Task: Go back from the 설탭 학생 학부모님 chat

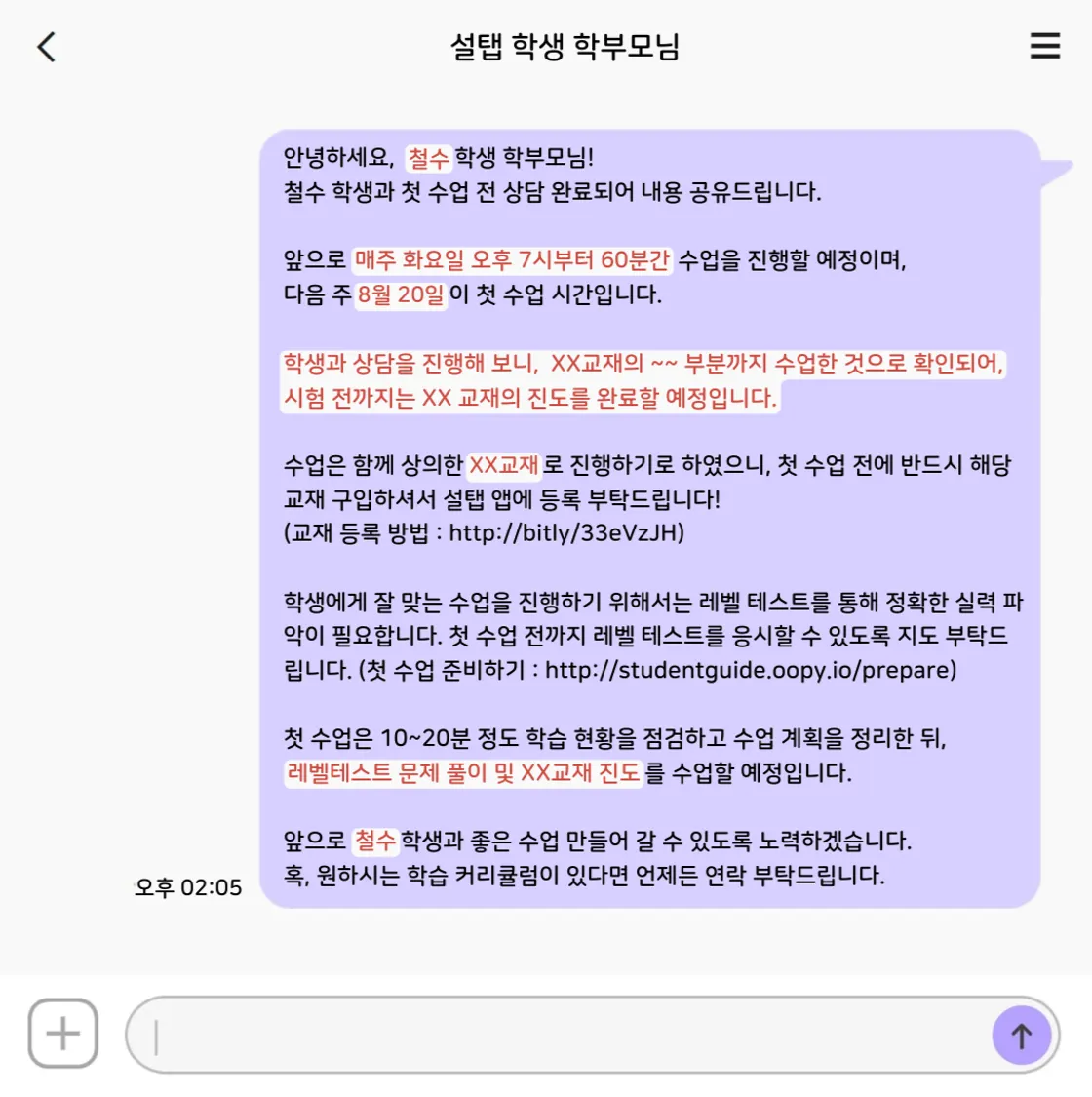Action: point(46,47)
